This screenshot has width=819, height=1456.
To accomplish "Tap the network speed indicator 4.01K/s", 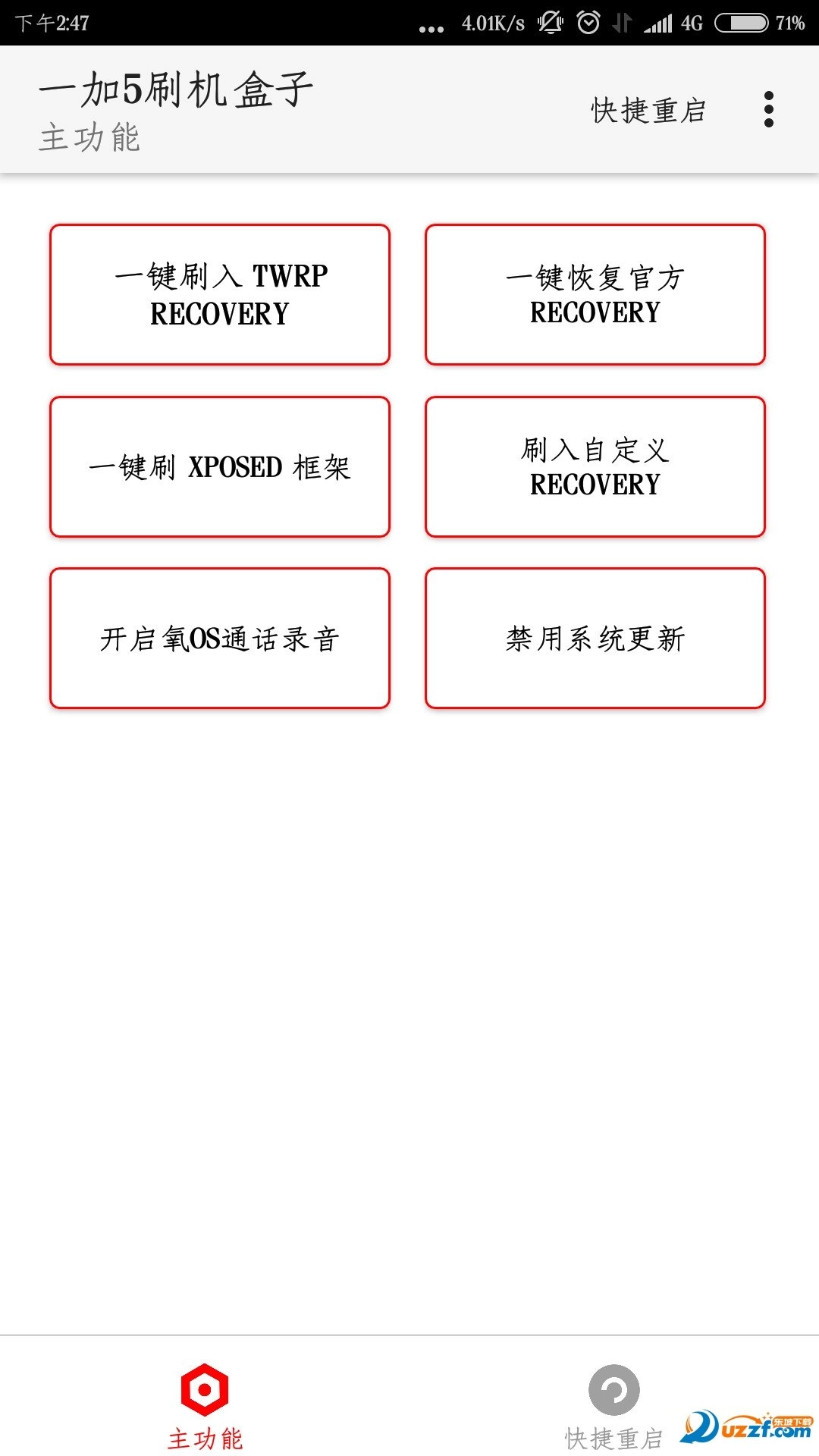I will click(489, 23).
